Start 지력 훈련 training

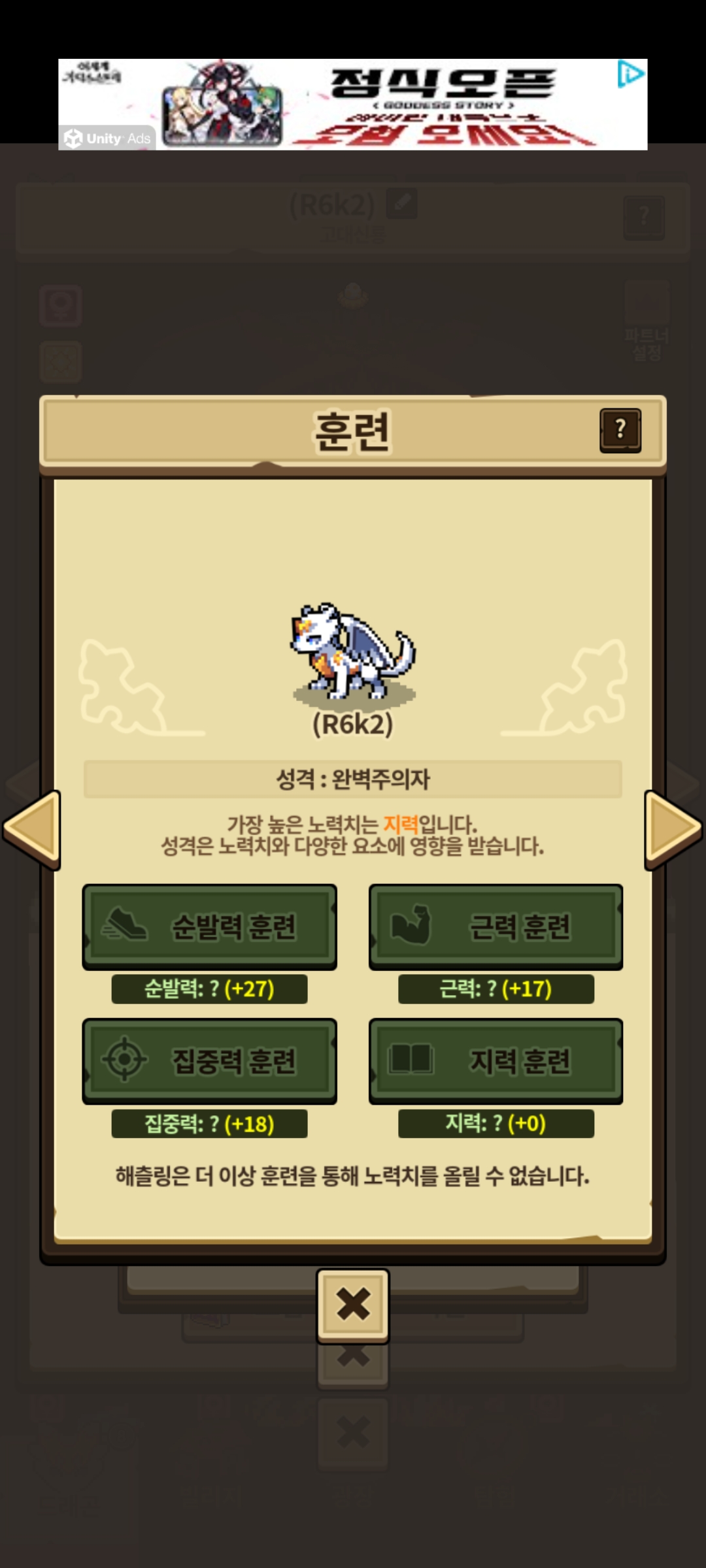(496, 1061)
